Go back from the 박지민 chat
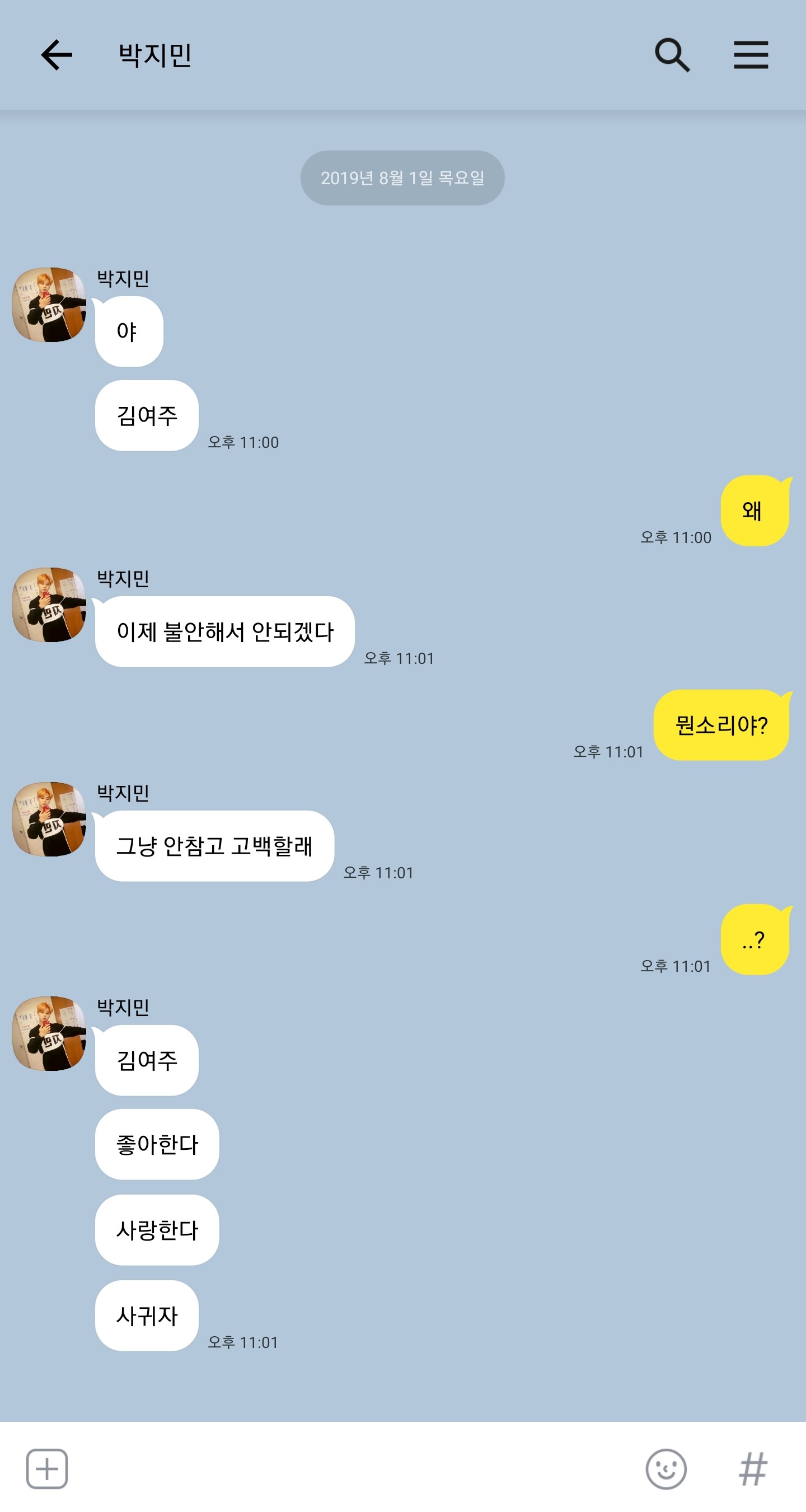806x1512 pixels. pos(57,55)
